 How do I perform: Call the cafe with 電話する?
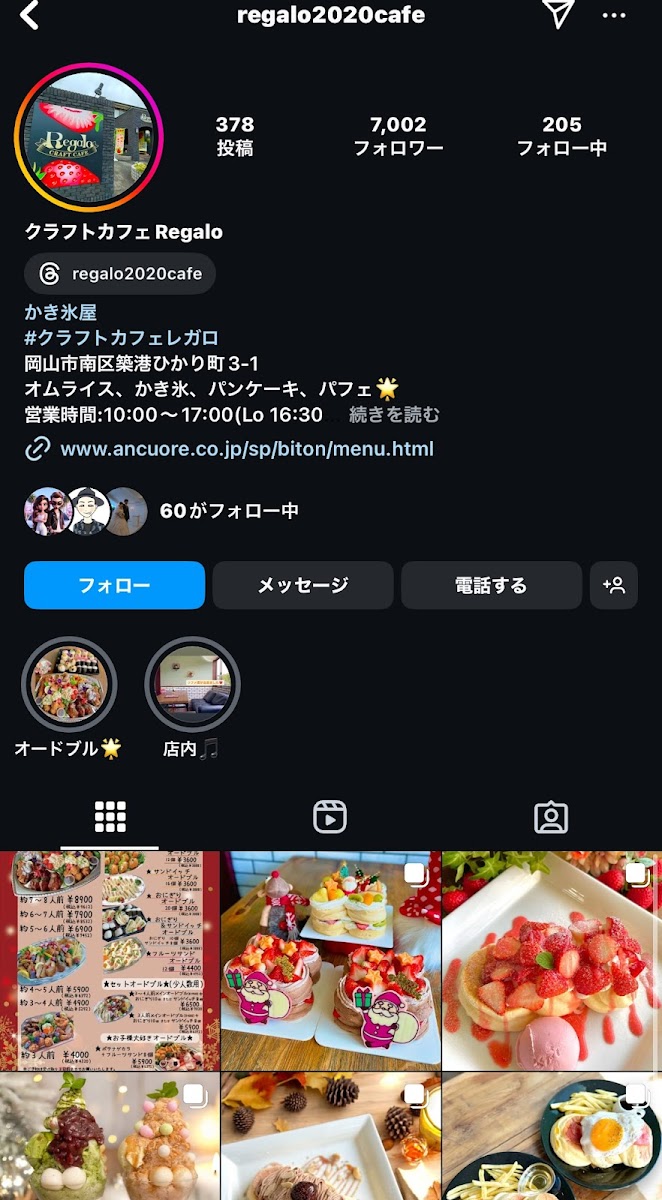(491, 585)
